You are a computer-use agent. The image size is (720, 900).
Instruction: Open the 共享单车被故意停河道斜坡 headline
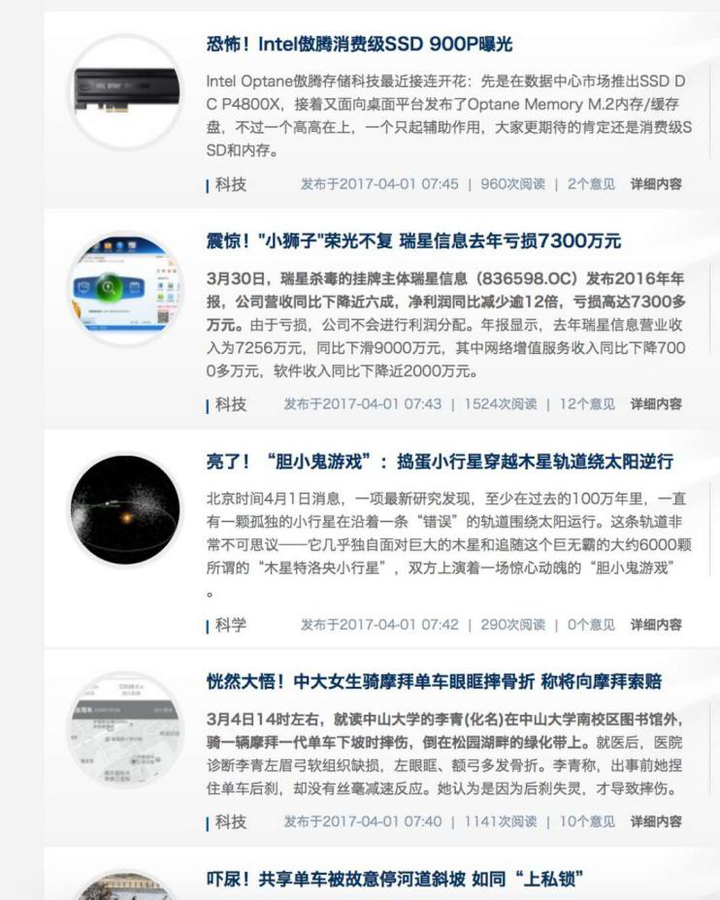coord(394,880)
